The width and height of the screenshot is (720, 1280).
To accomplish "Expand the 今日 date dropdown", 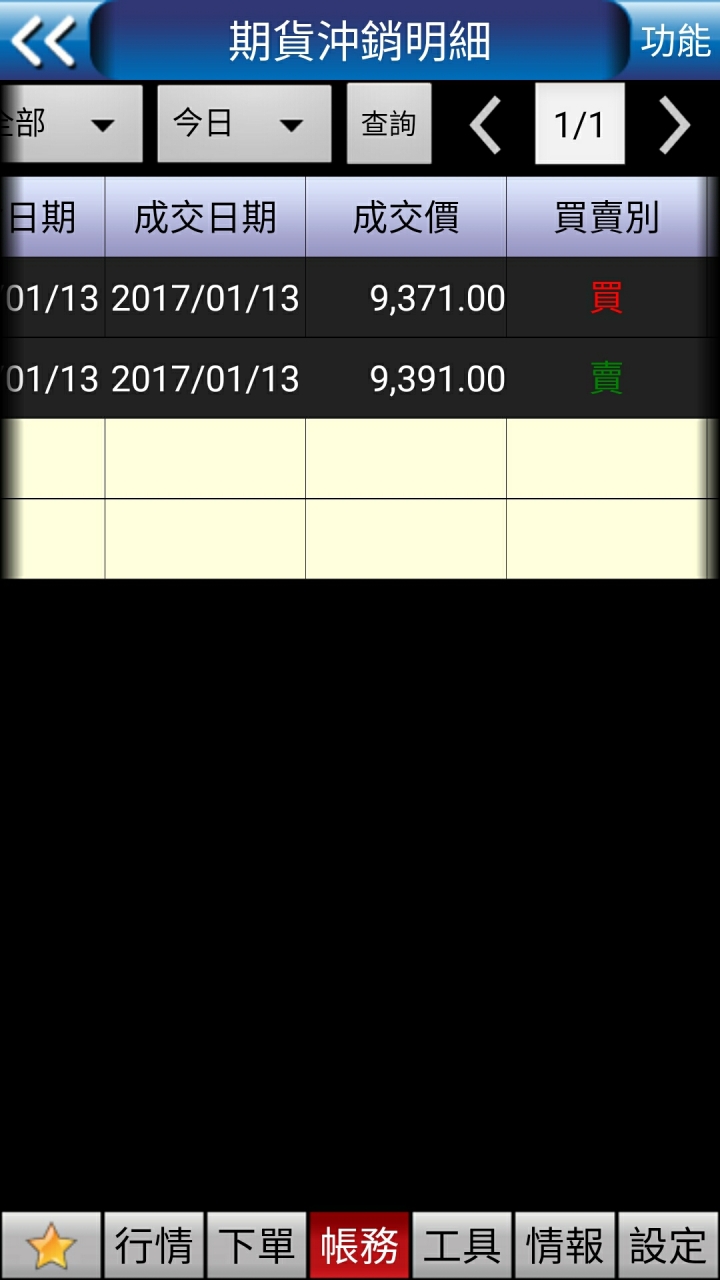I will tap(244, 124).
